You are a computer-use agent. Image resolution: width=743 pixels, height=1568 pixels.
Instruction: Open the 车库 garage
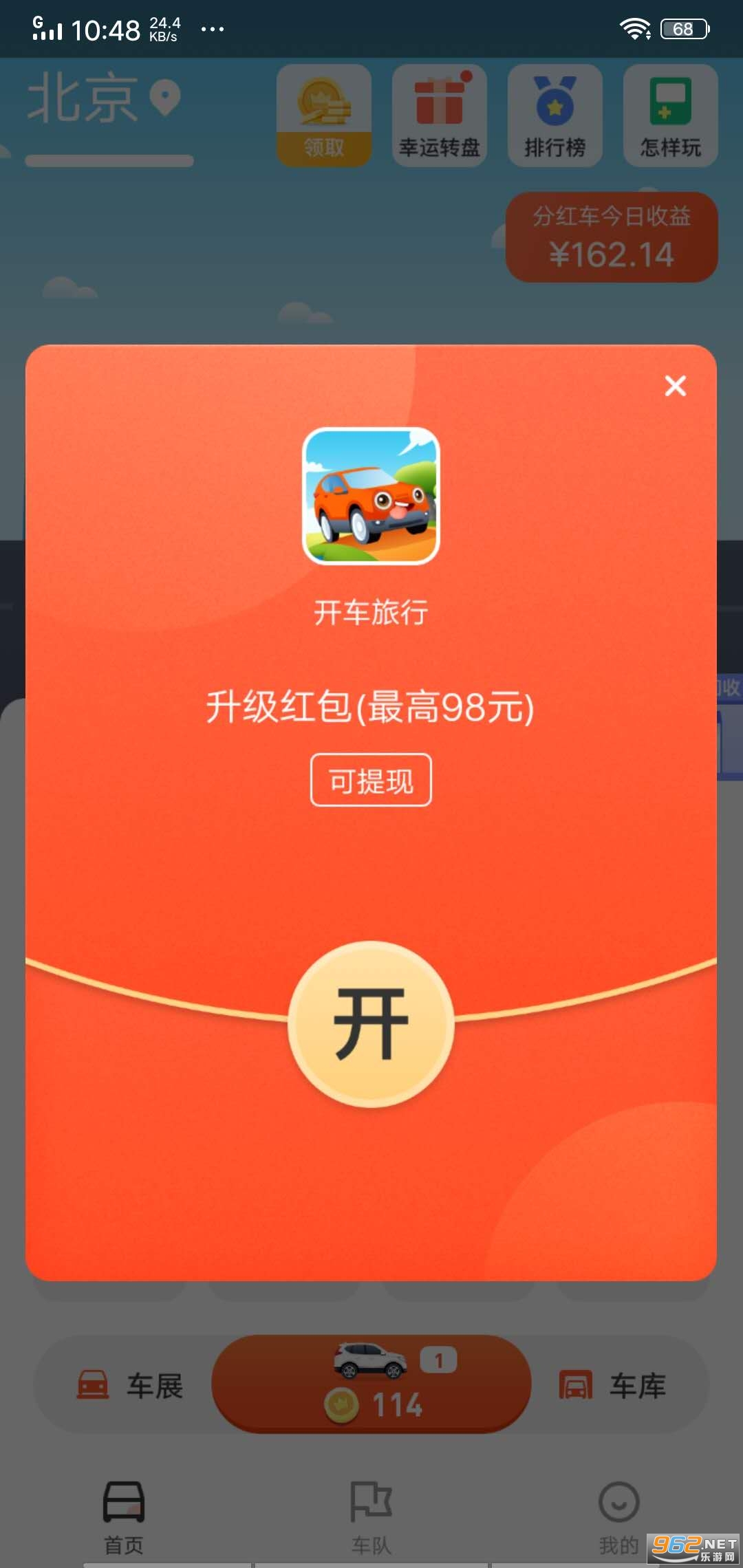pyautogui.click(x=612, y=1385)
